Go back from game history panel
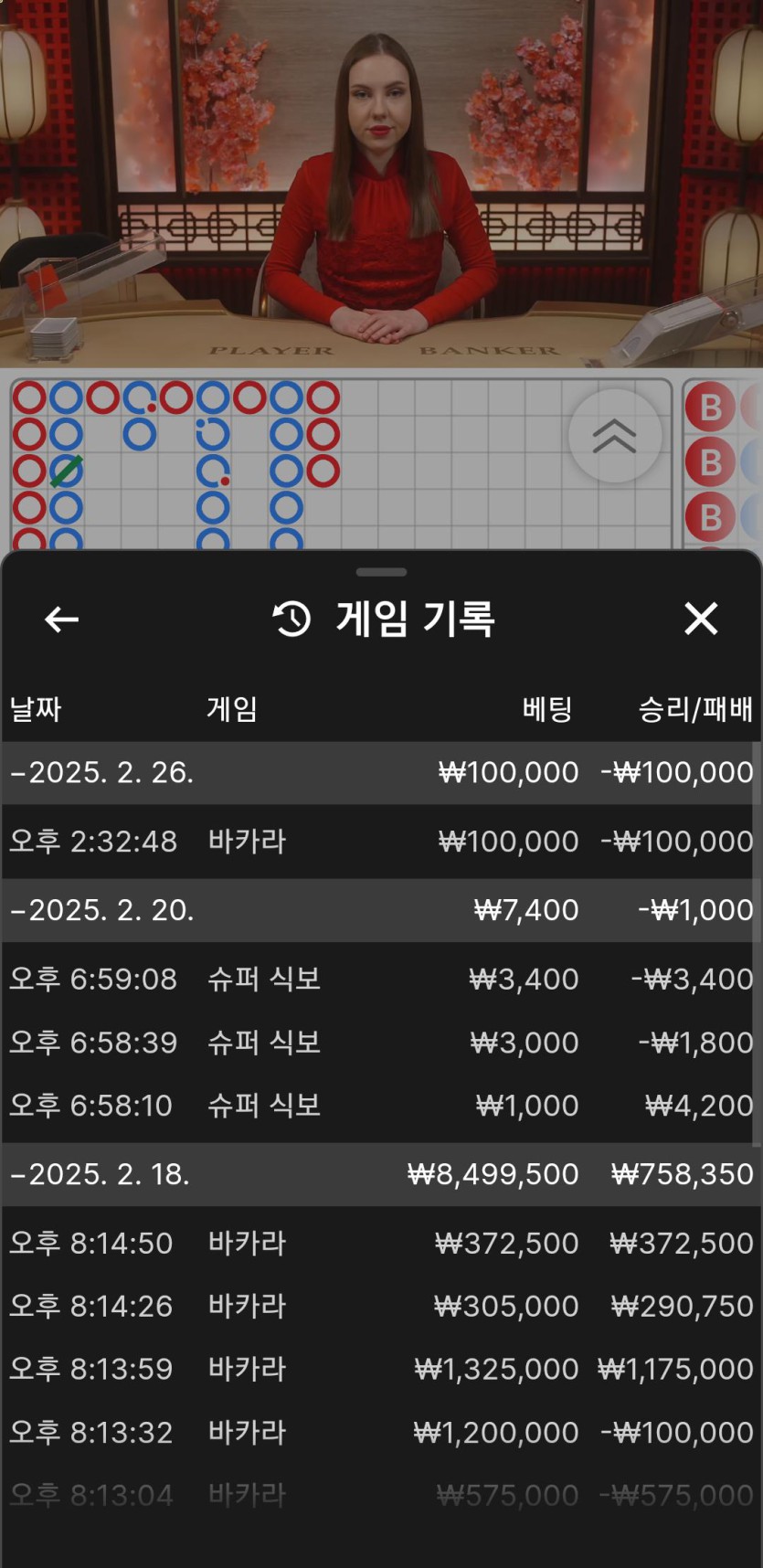The image size is (763, 1568). click(x=61, y=620)
